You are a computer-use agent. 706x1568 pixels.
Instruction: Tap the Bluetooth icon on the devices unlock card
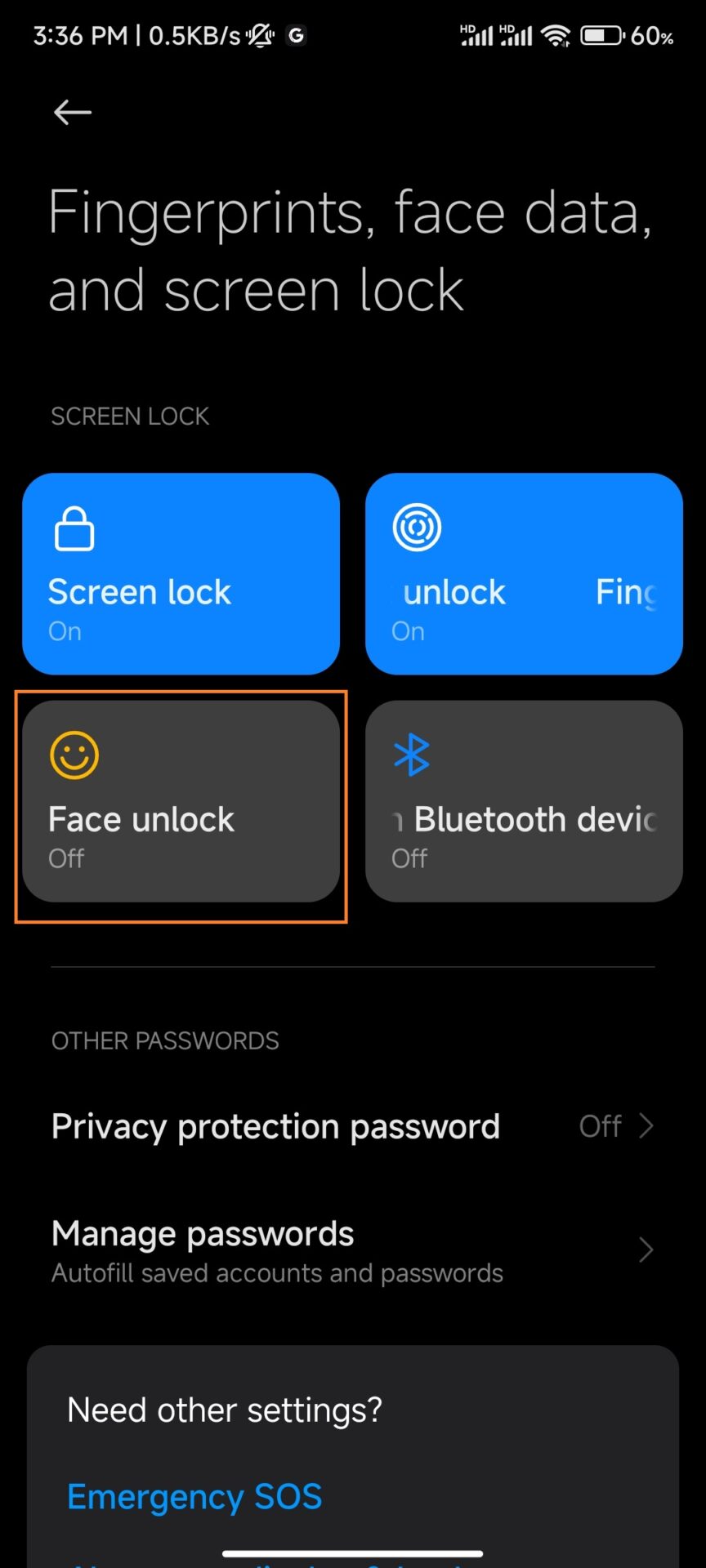[x=411, y=755]
